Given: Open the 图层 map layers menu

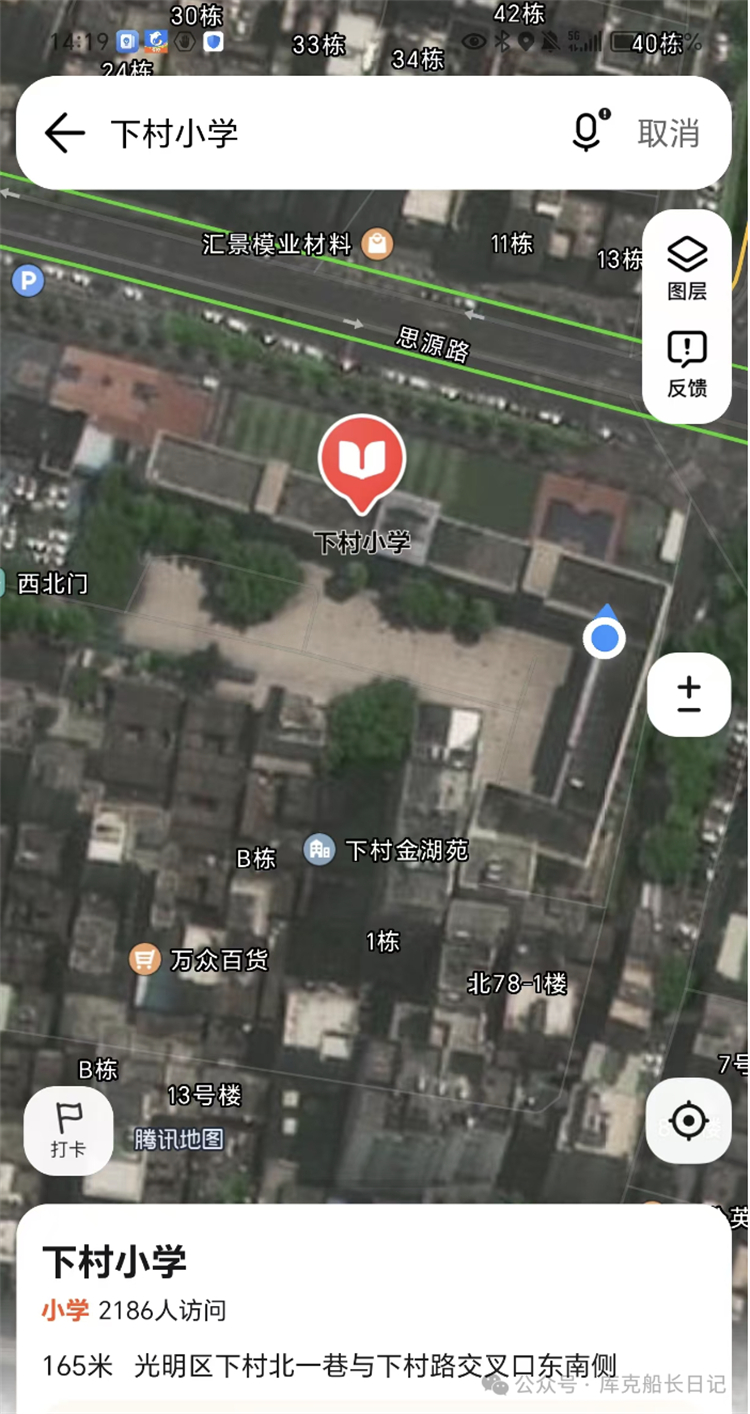Looking at the screenshot, I should 687,268.
